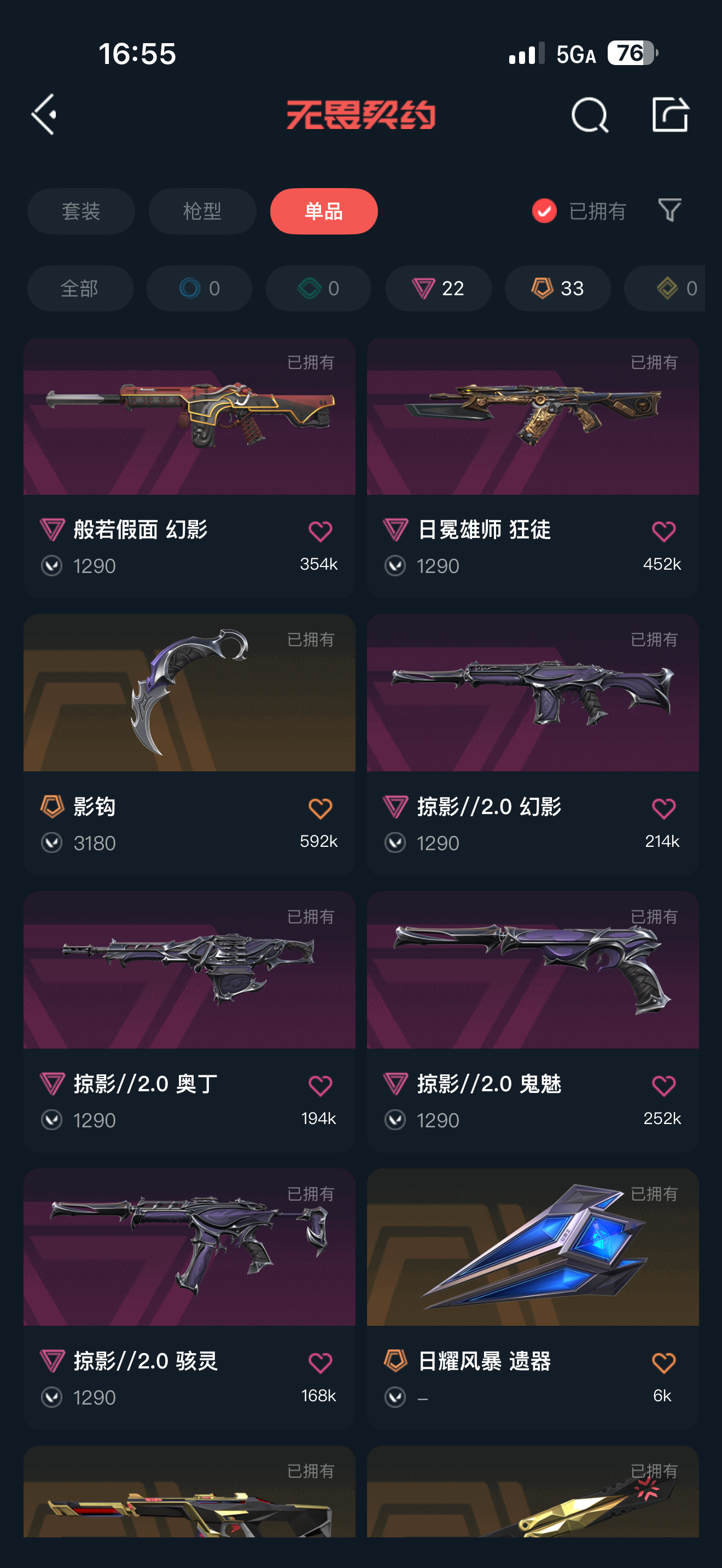Open the search icon in header
The height and width of the screenshot is (1568, 722).
pos(589,114)
